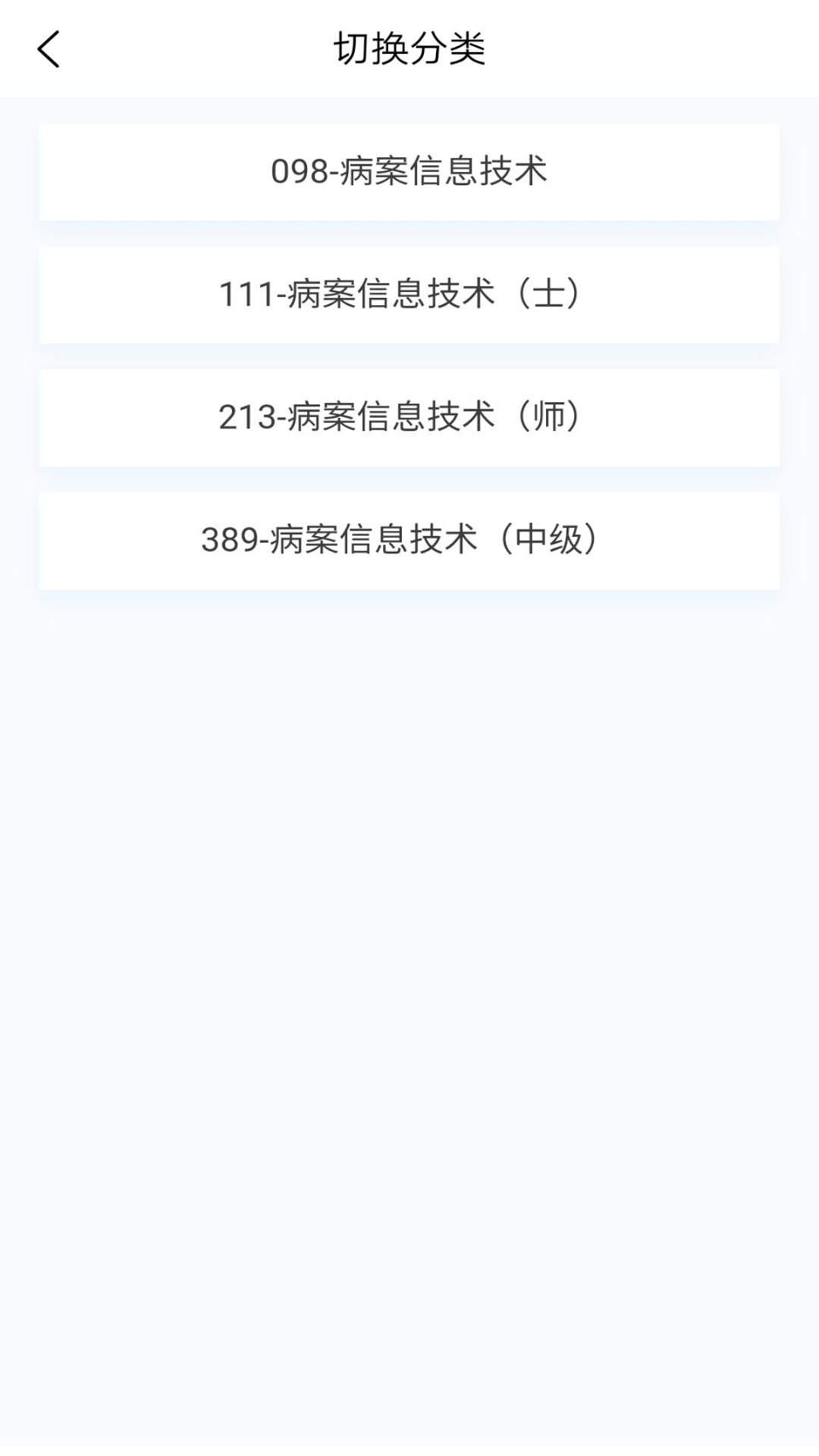The image size is (819, 1456).
Task: Choose 111-病案信息技术（士）
Action: [x=409, y=294]
